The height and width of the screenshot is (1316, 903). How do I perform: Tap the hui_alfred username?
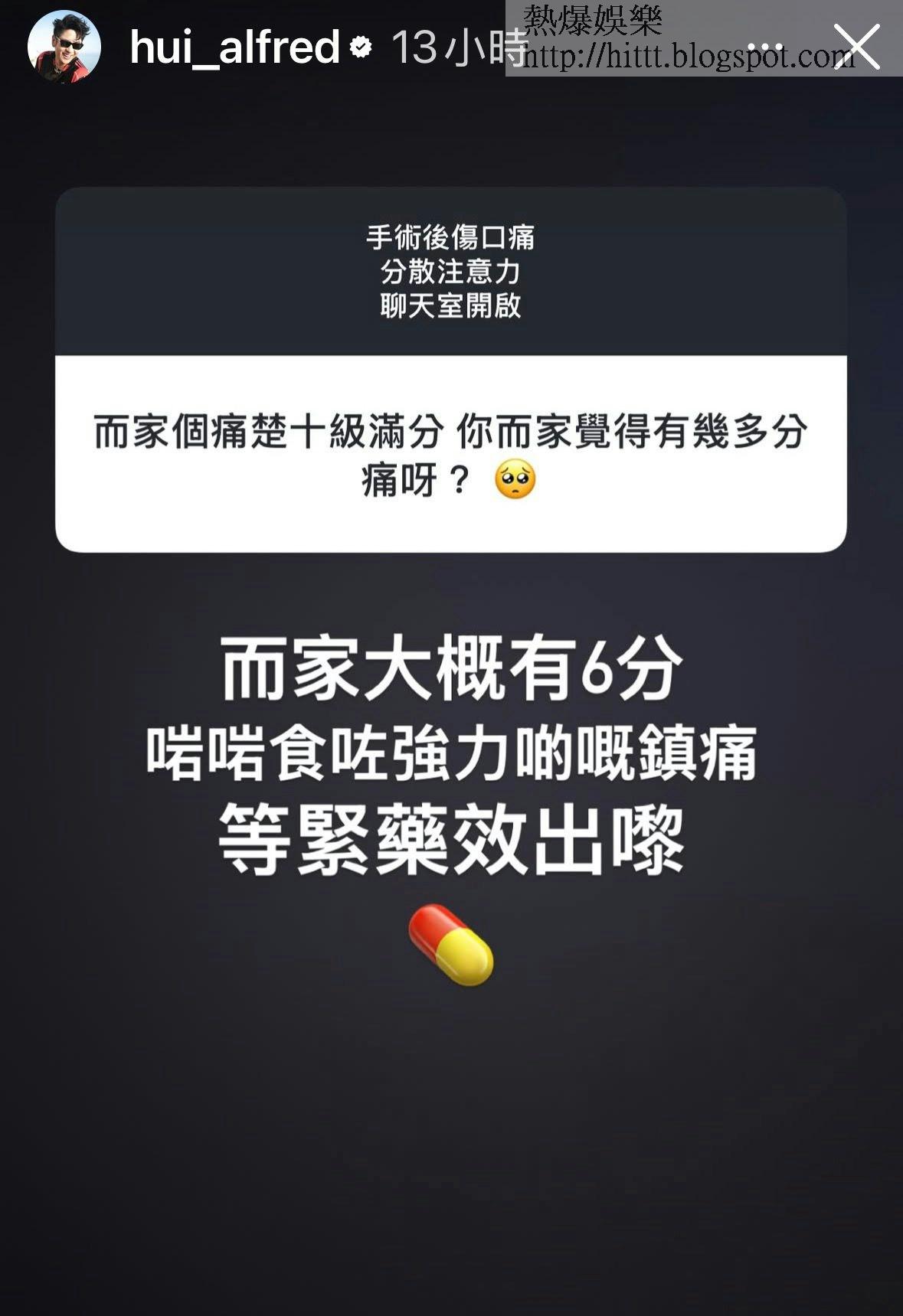(234, 47)
